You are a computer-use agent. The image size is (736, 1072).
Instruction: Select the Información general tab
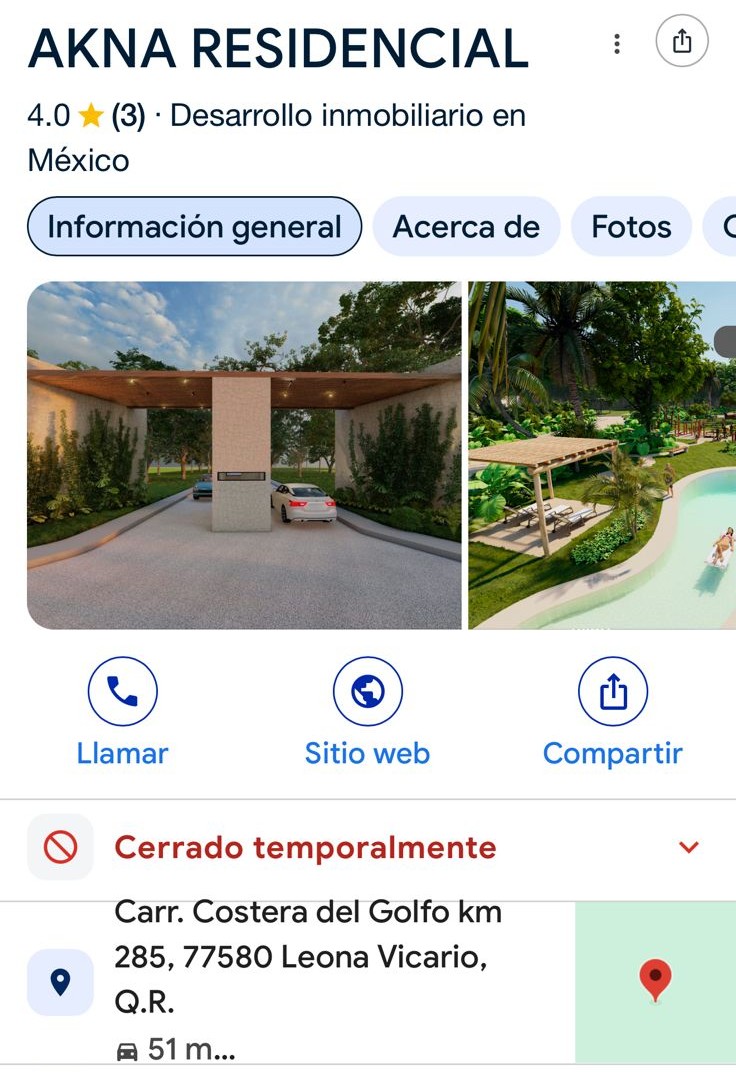pyautogui.click(x=194, y=227)
